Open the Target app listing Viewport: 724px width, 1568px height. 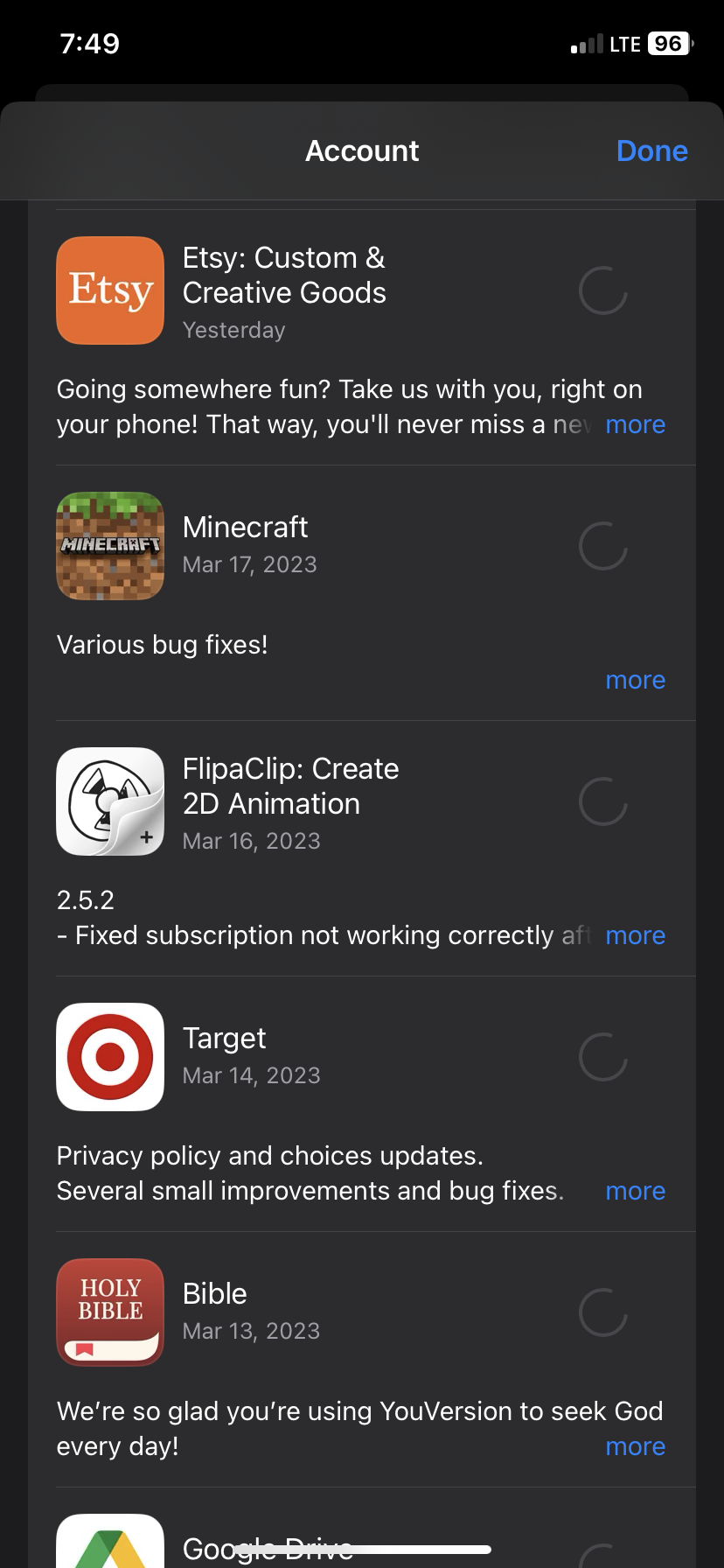[x=110, y=1057]
